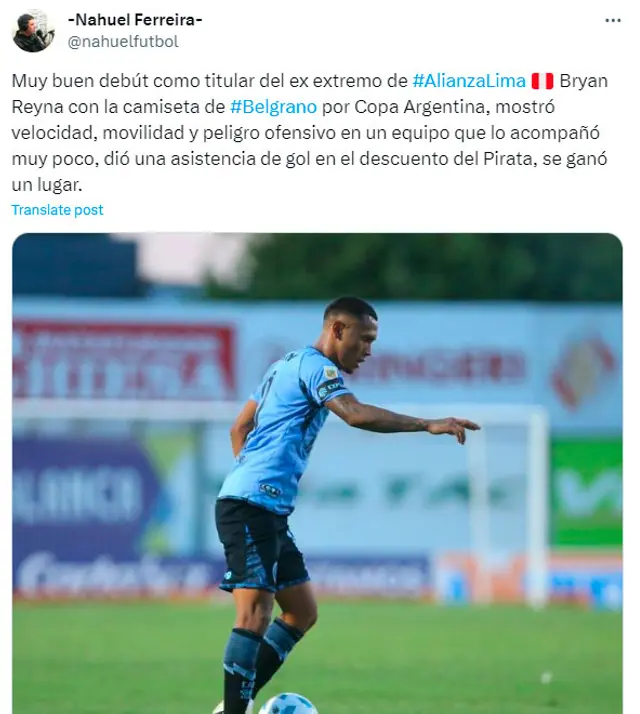Open Nahuel Ferreira's profile avatar
Viewport: 640px width, 714px height.
click(x=33, y=31)
